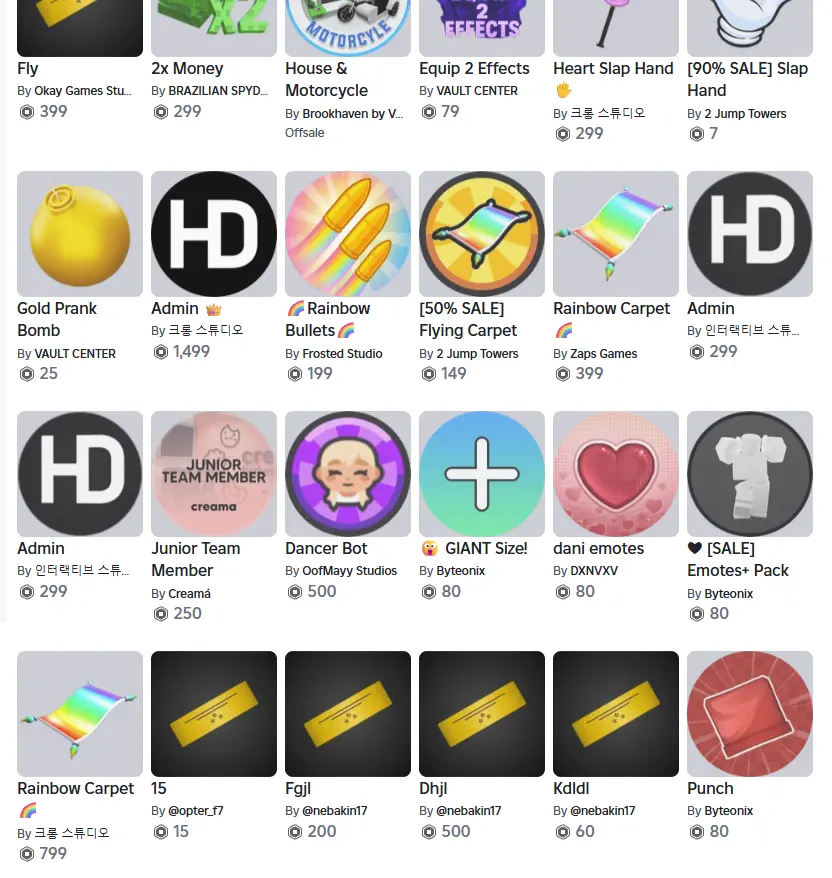The height and width of the screenshot is (878, 832).
Task: Open the Equip 2 Effects pass
Action: (482, 28)
